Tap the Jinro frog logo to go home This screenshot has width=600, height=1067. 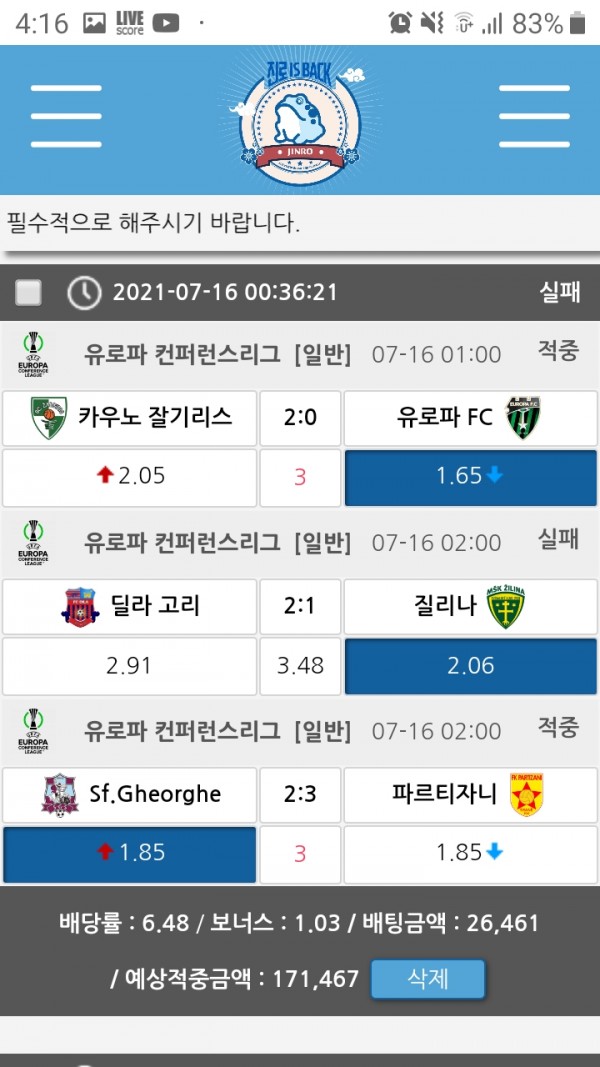click(x=299, y=120)
